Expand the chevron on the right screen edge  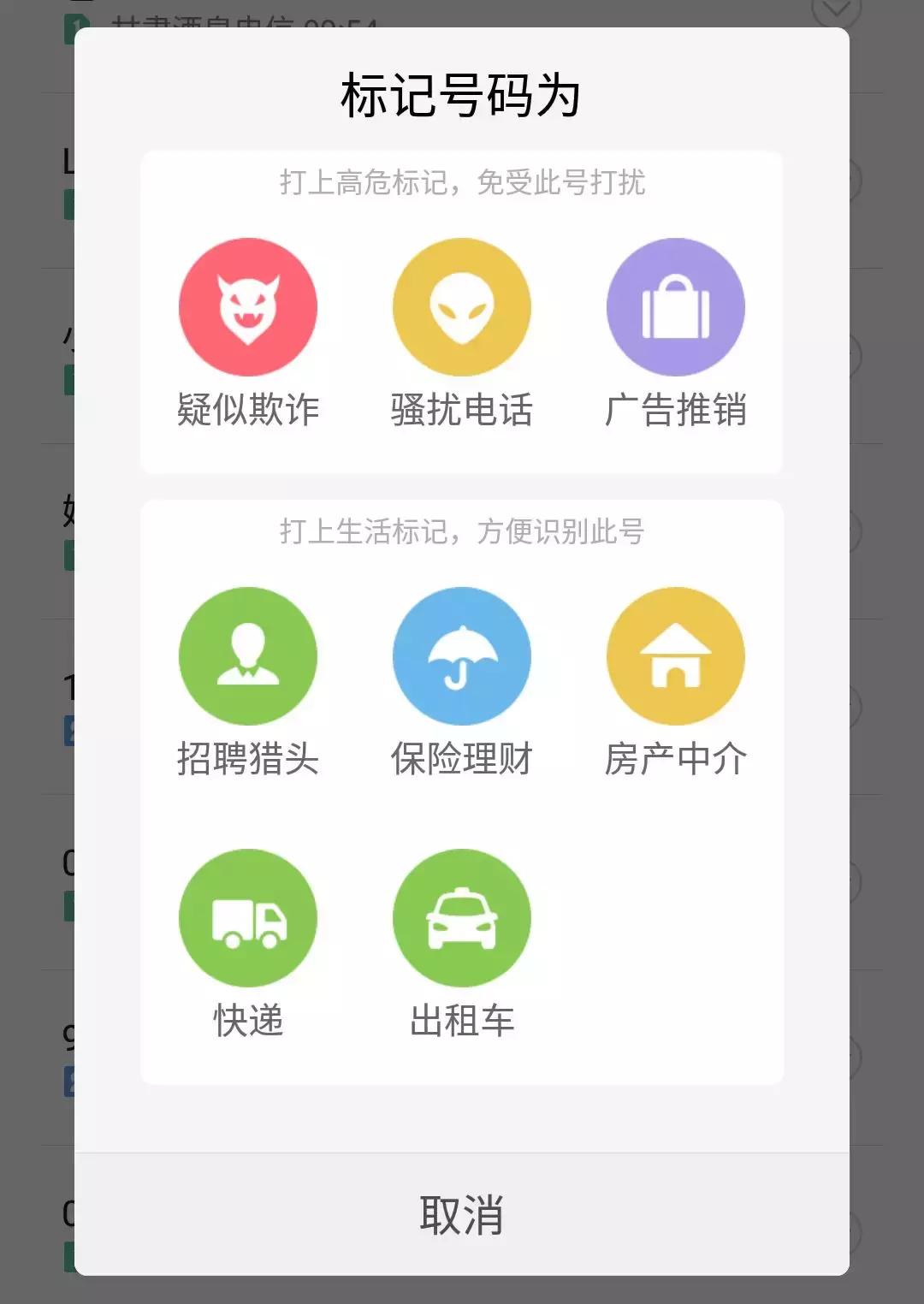click(855, 180)
